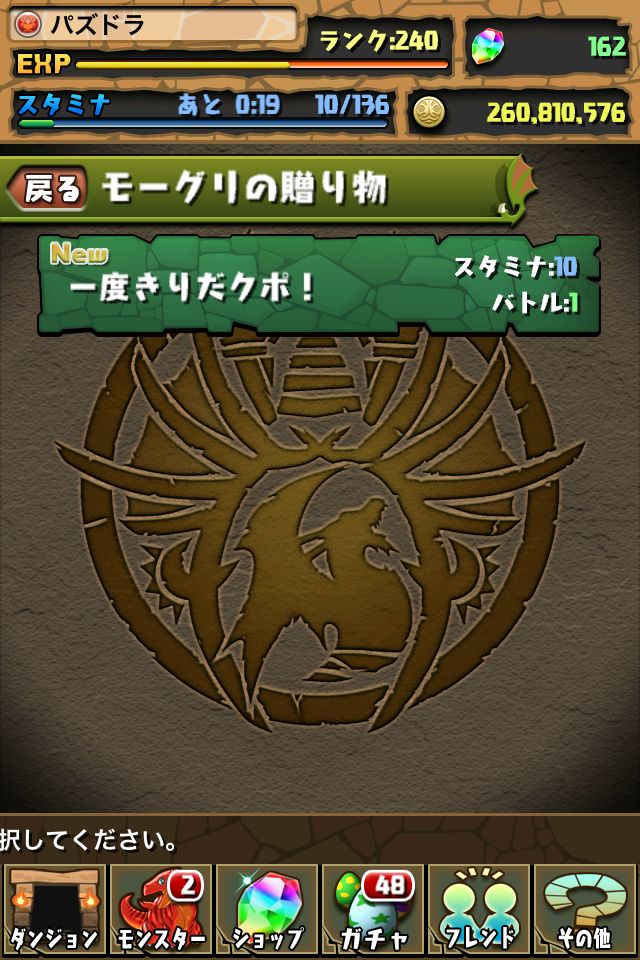
Task: Go back with the 戻る button
Action: (48, 189)
